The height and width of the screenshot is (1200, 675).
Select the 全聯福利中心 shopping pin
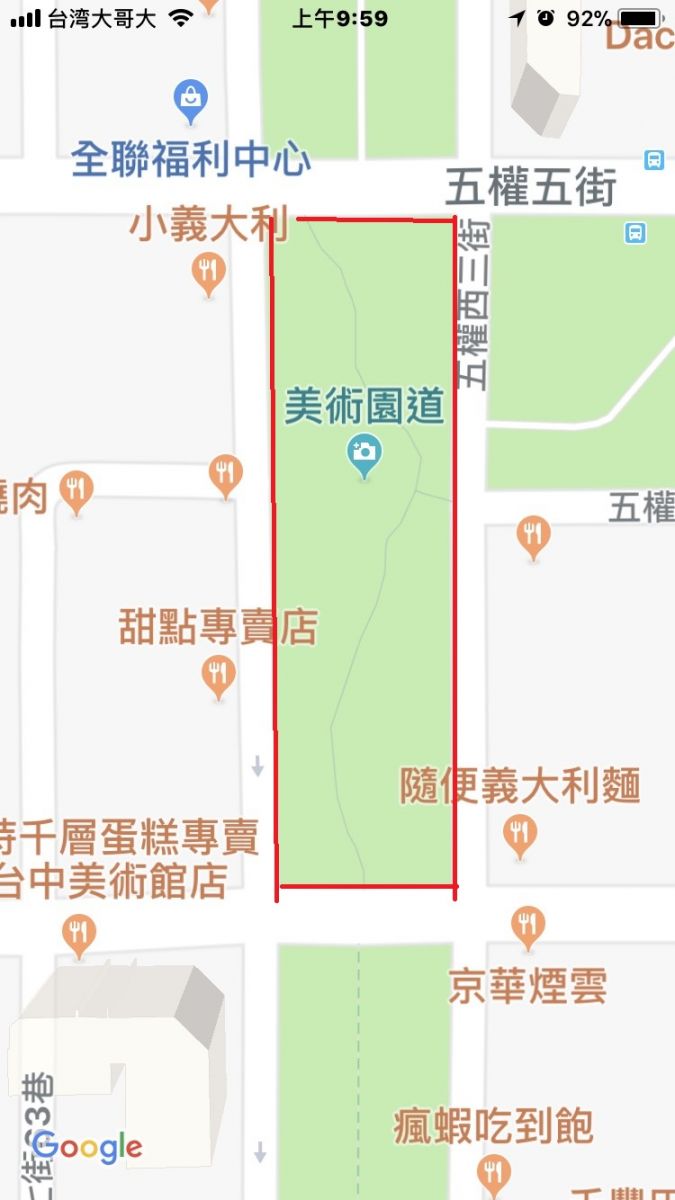point(190,98)
